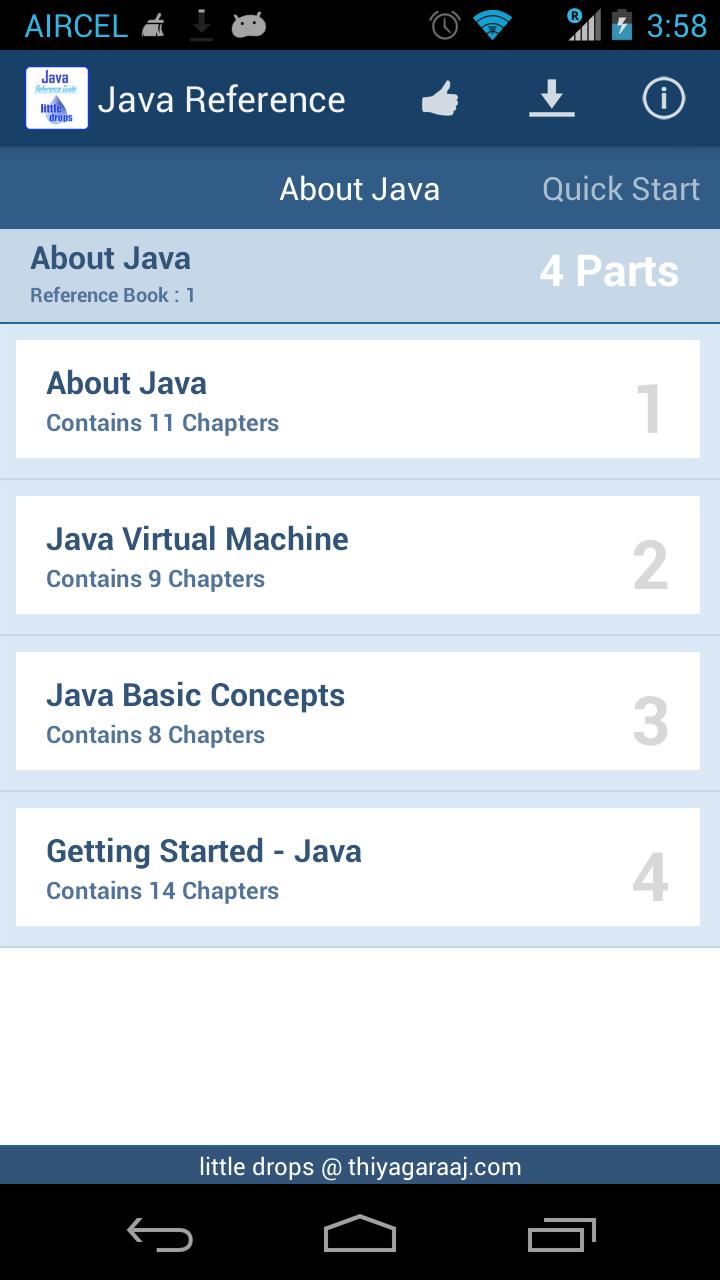Viewport: 720px width, 1280px height.
Task: Select the About Java tab
Action: coord(360,188)
